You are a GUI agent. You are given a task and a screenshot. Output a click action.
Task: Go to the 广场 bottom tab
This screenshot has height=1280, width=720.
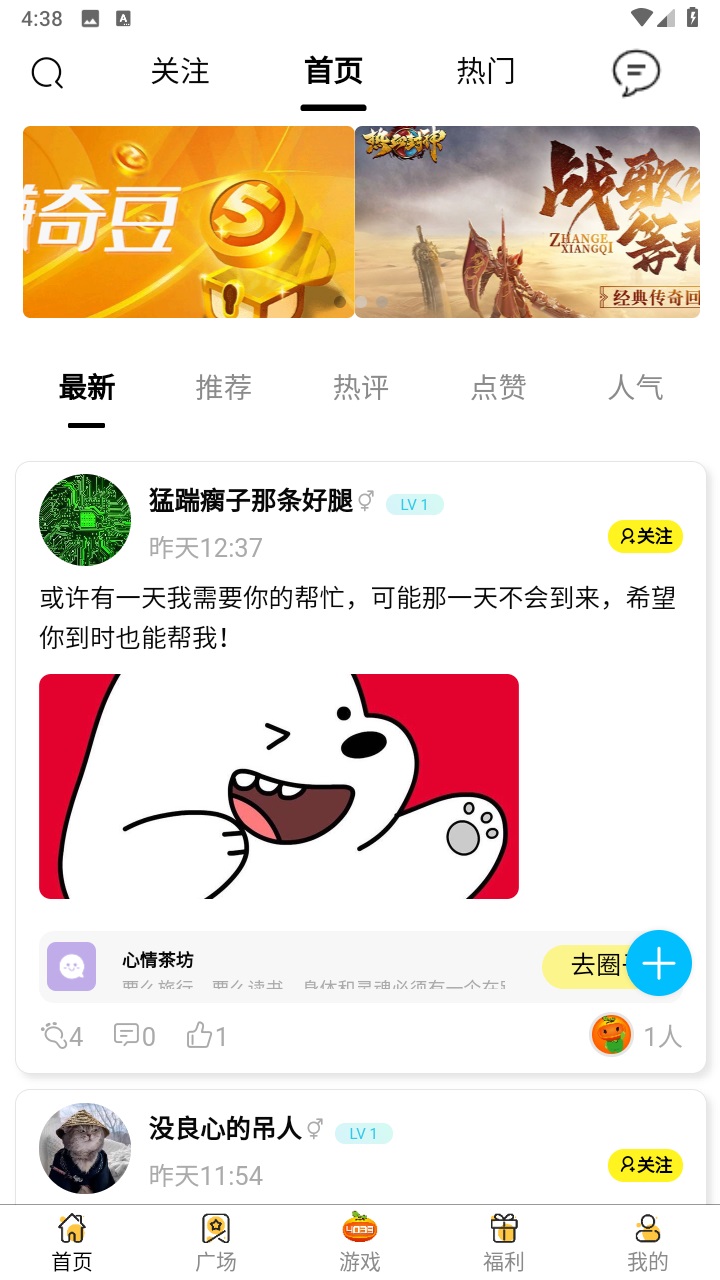(x=216, y=1243)
